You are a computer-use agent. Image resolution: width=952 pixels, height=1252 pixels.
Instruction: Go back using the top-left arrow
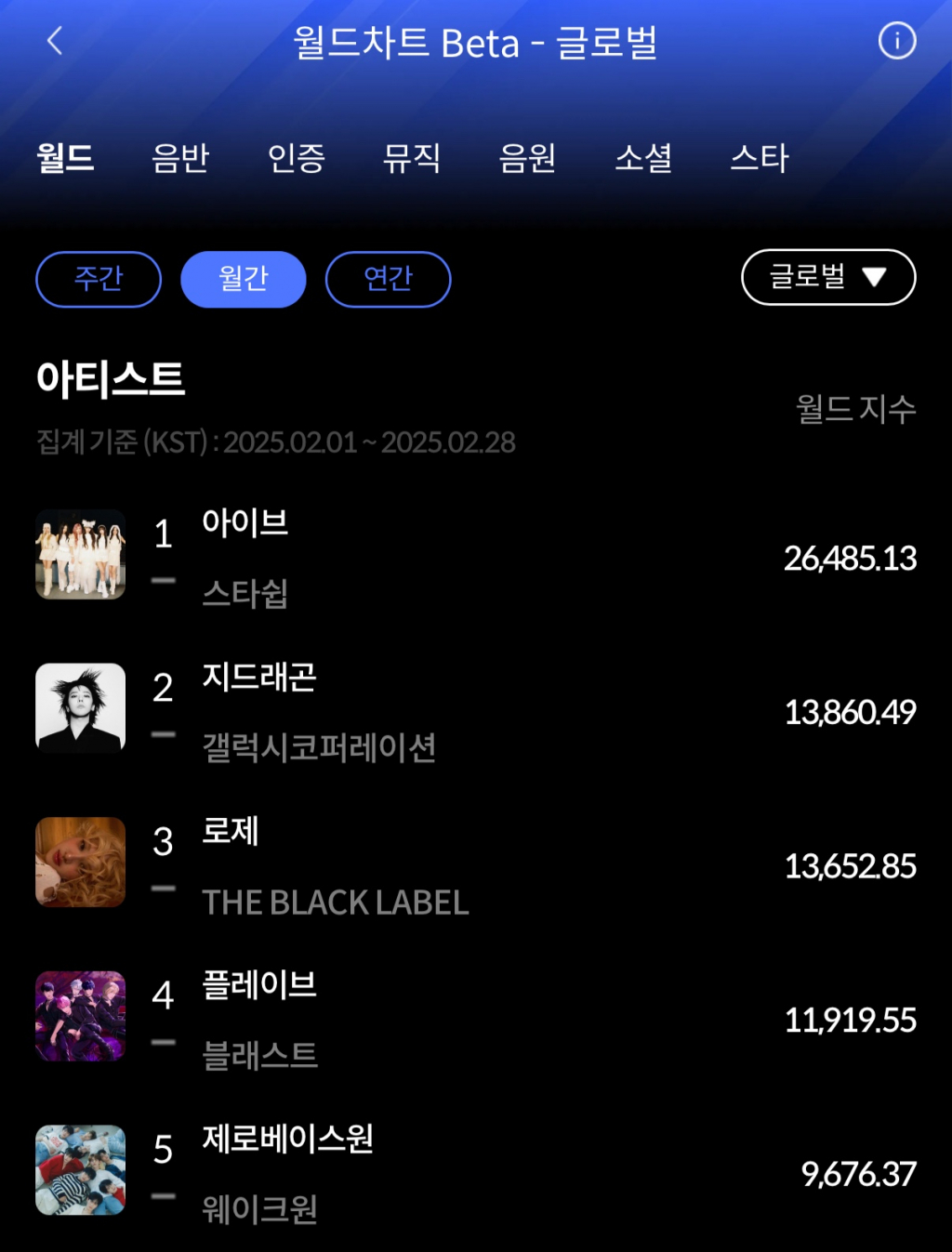pos(55,41)
